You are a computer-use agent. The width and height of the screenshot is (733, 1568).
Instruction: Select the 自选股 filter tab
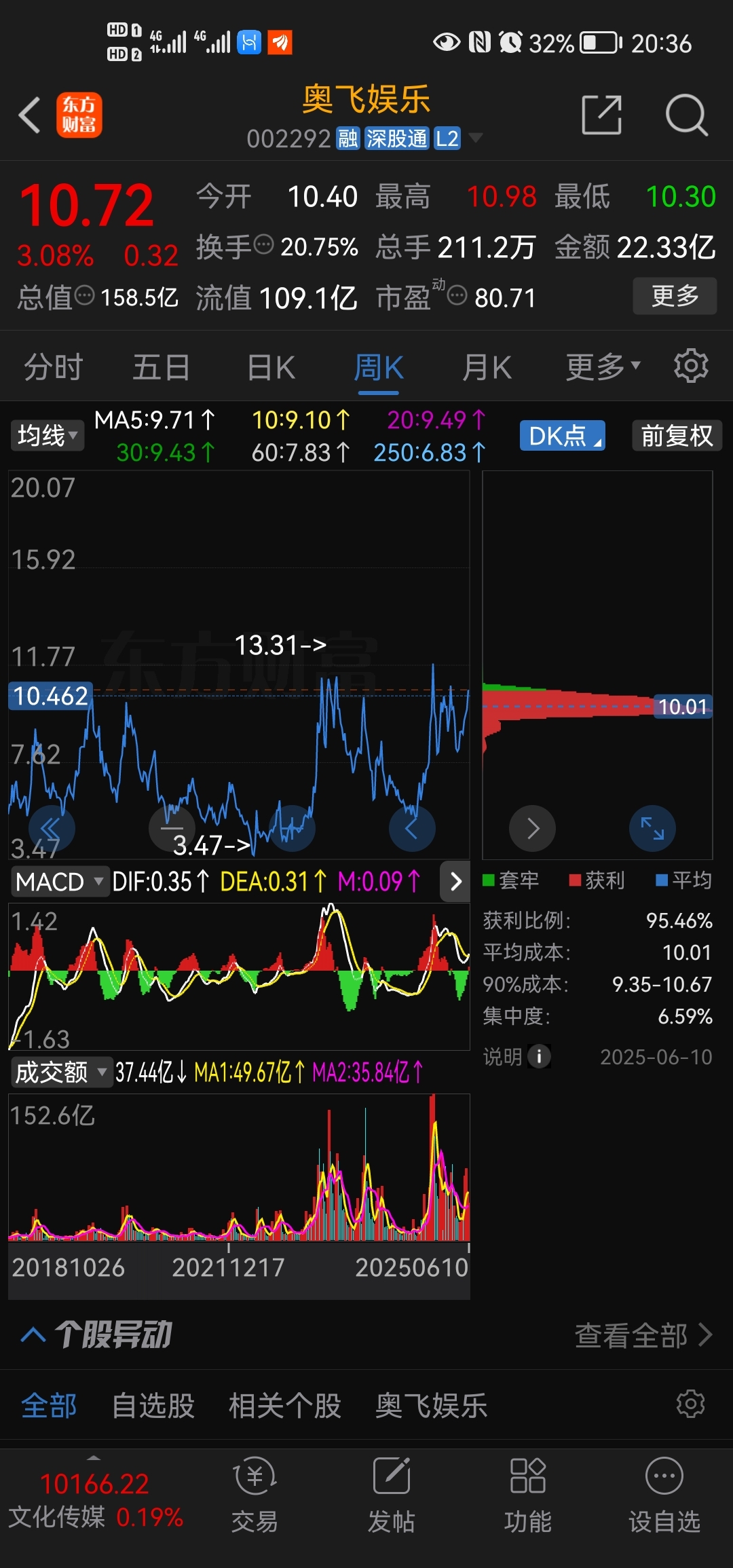tap(153, 1405)
